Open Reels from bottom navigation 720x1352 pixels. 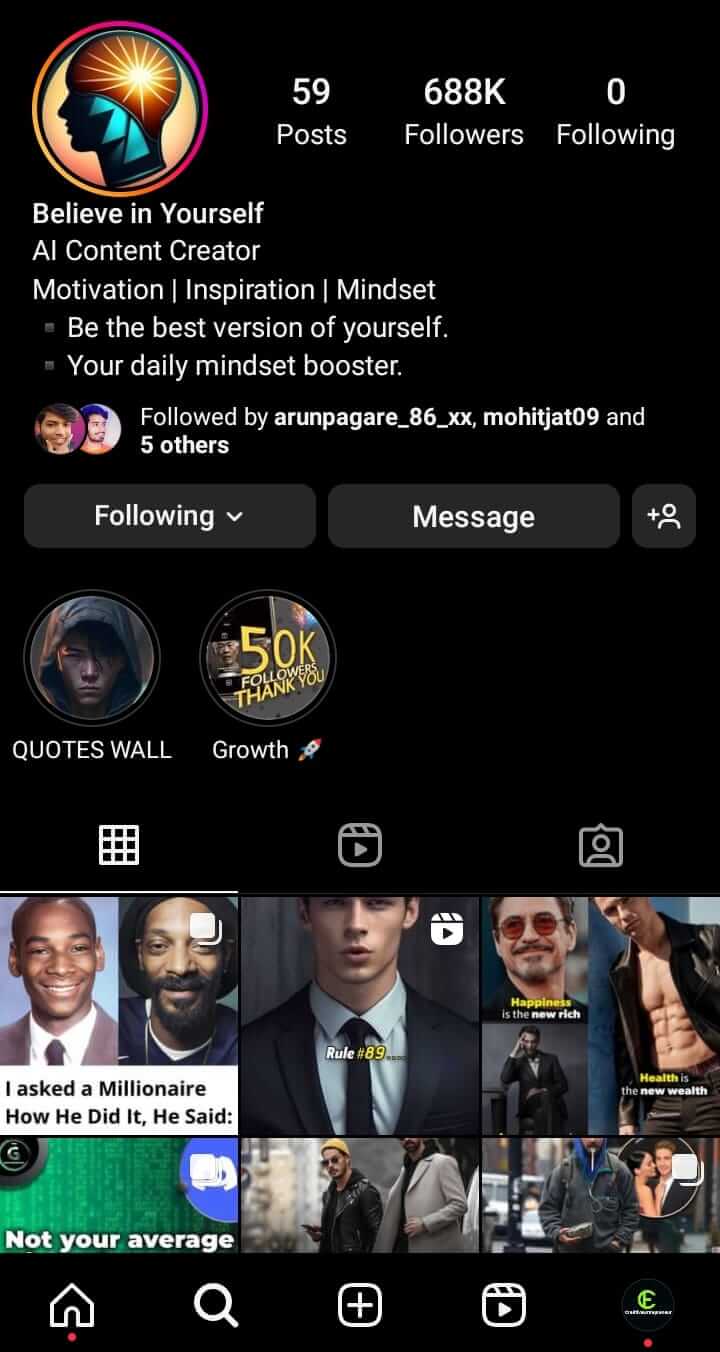coord(503,1303)
